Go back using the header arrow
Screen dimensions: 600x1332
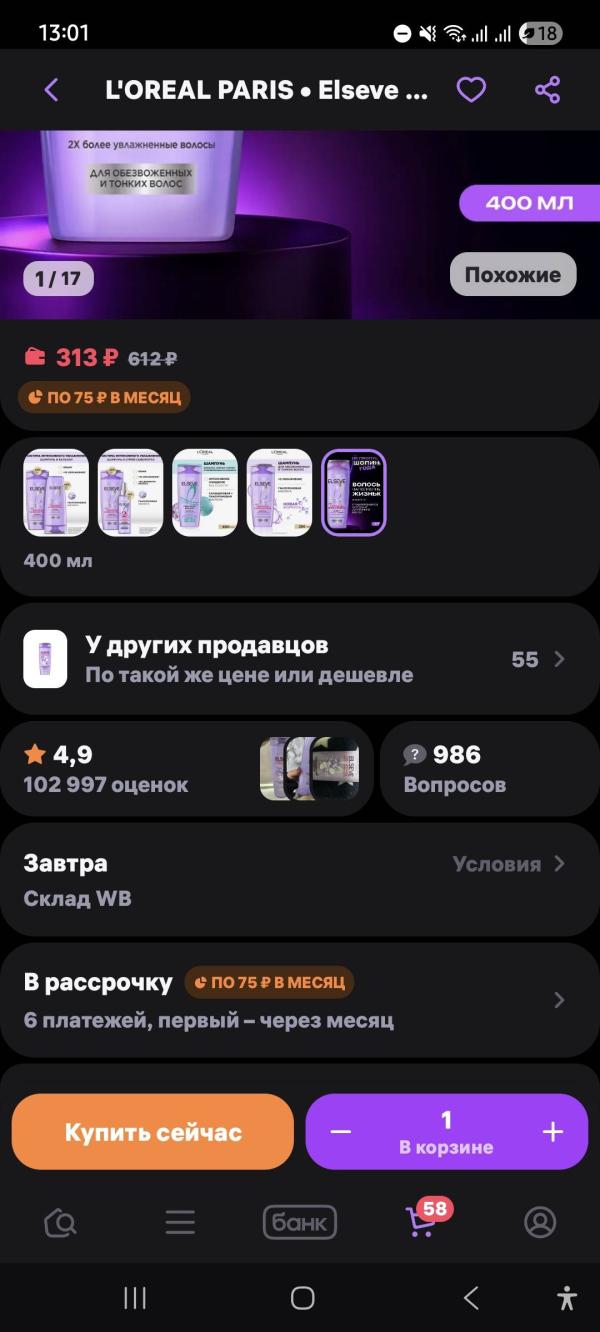[51, 90]
